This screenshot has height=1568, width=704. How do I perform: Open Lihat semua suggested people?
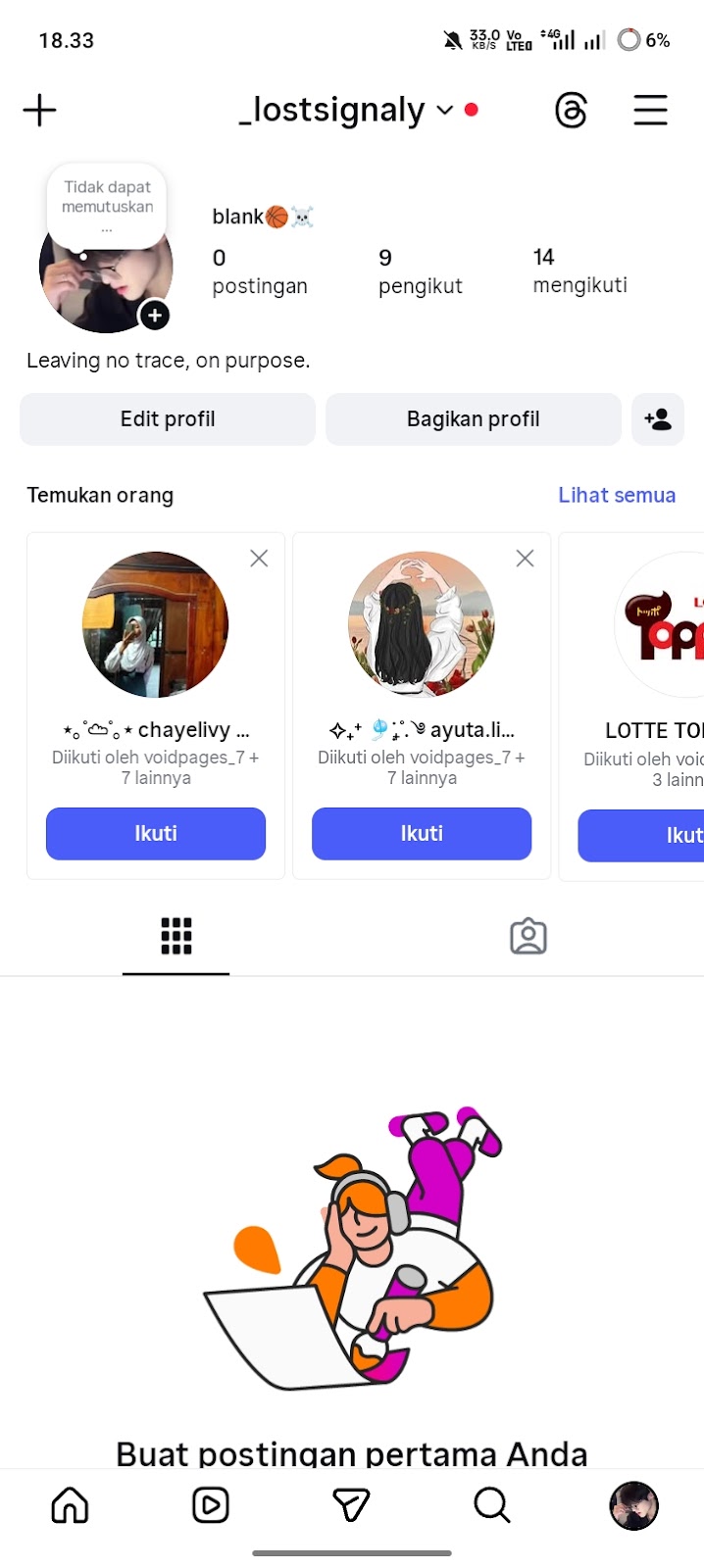click(x=617, y=495)
